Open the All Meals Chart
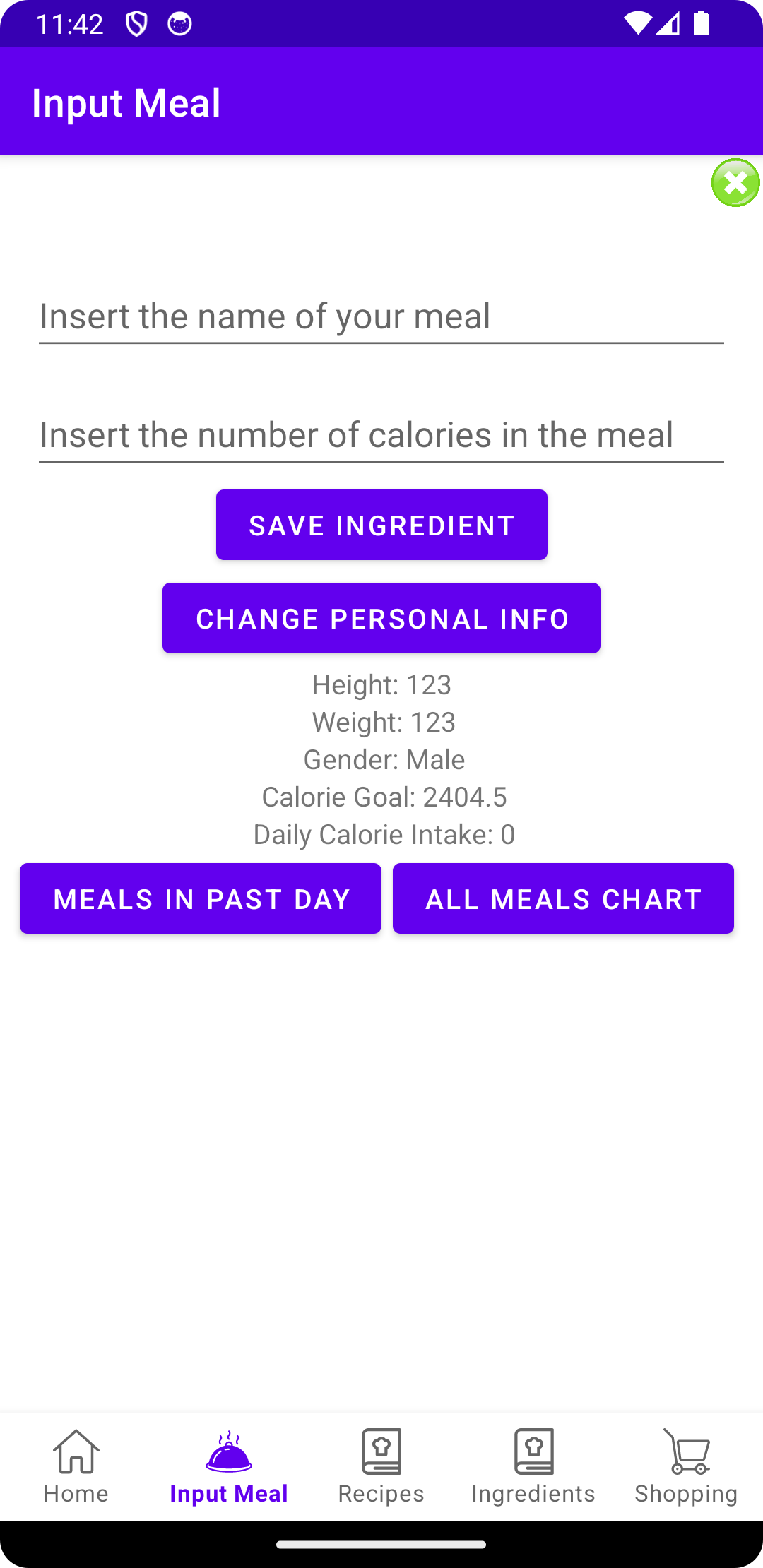The image size is (763, 1568). point(563,898)
